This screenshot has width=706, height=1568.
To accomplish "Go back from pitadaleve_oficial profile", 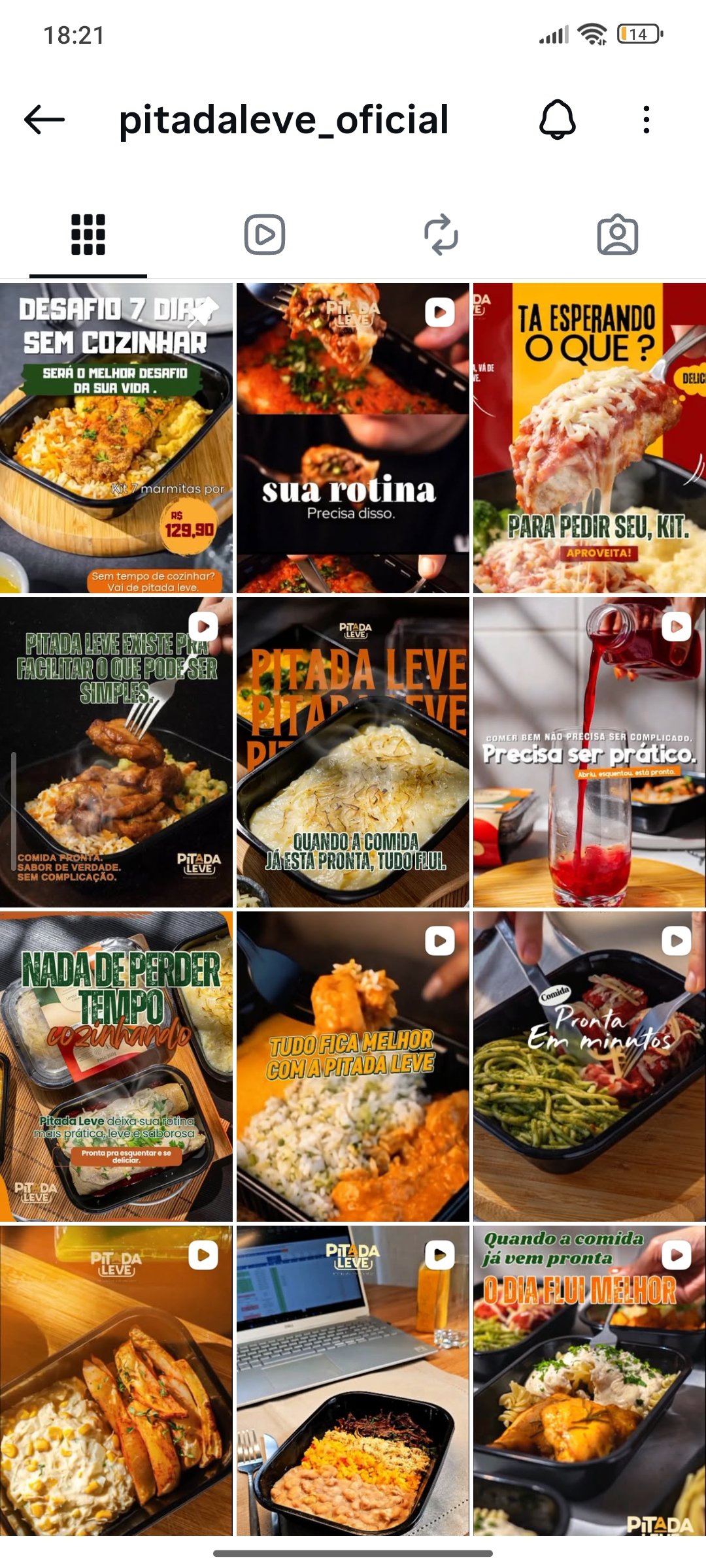I will (44, 120).
